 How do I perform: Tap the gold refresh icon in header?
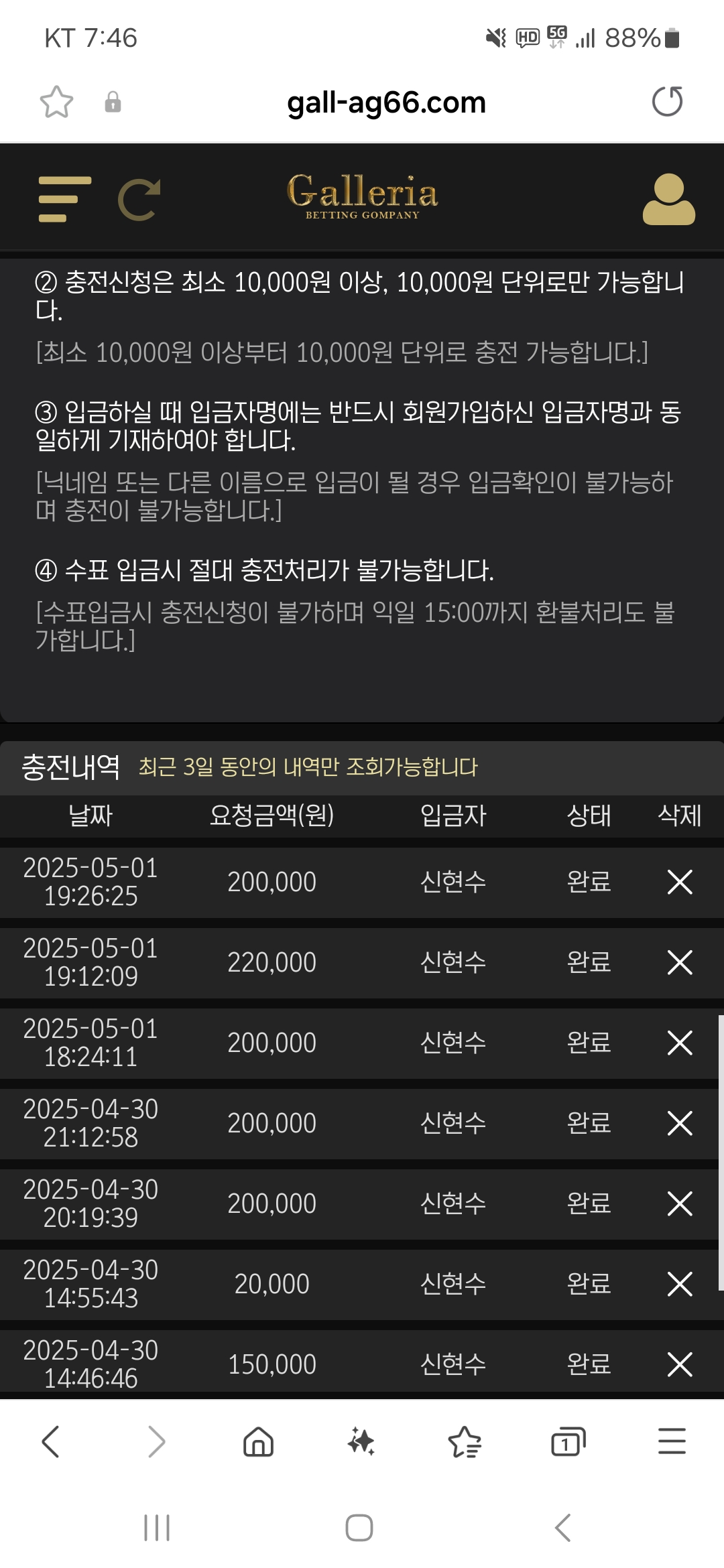point(139,199)
